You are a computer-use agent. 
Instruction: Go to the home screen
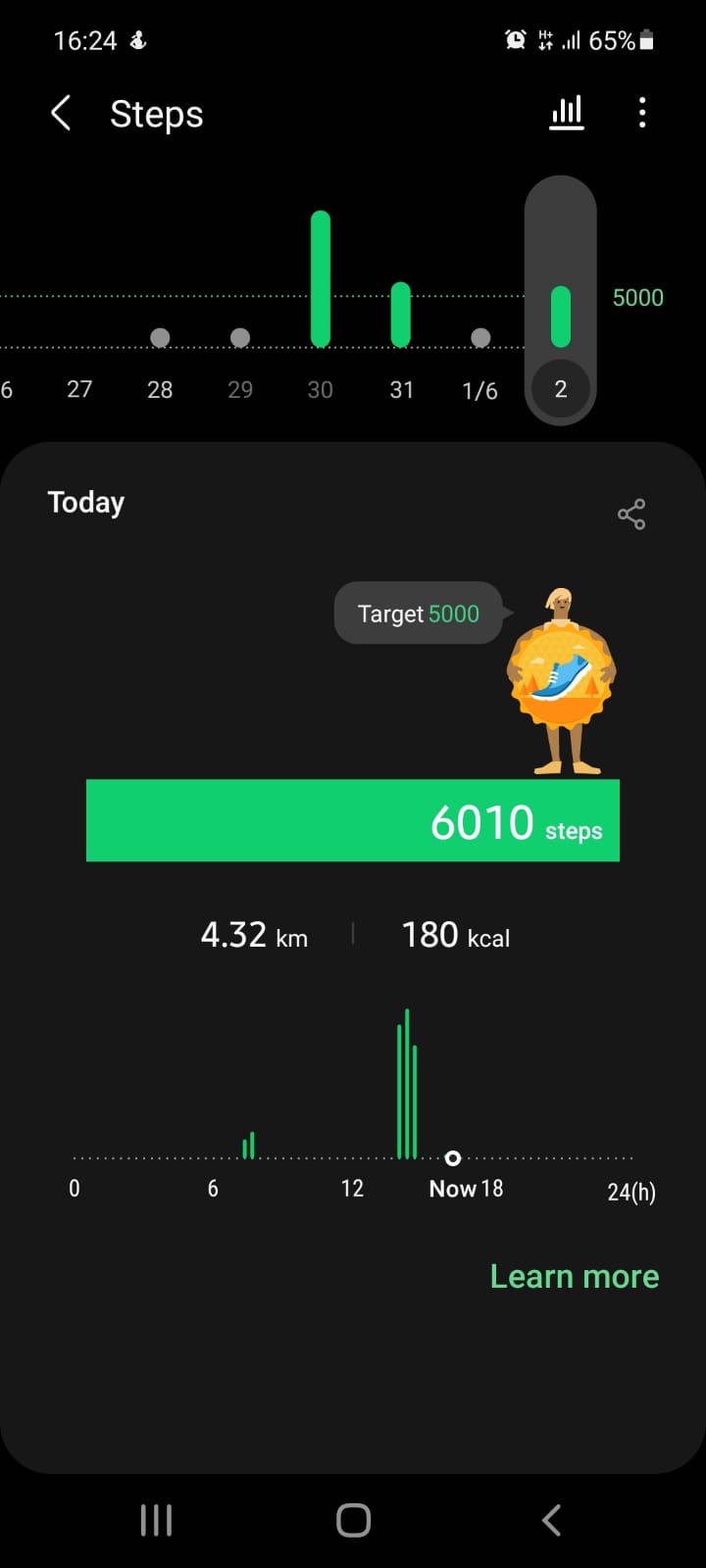(353, 1520)
